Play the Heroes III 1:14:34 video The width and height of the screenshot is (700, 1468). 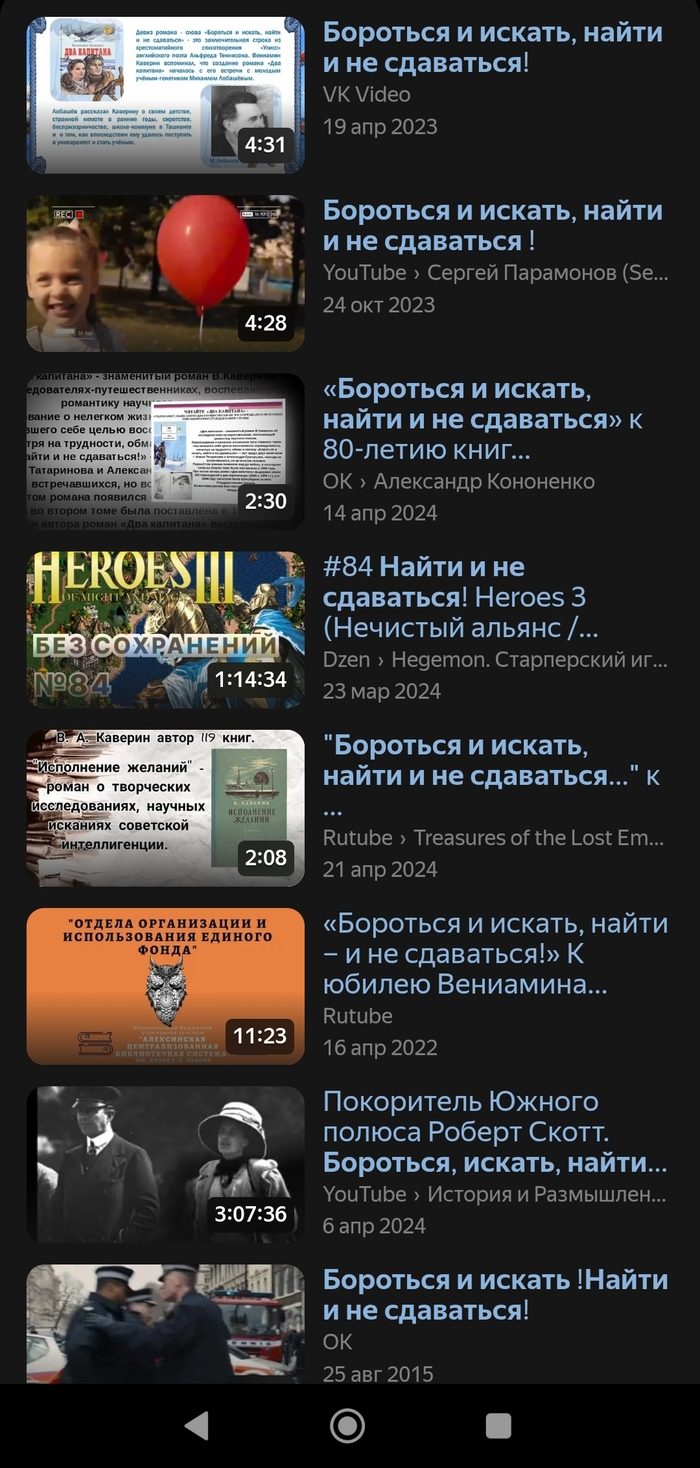point(165,629)
